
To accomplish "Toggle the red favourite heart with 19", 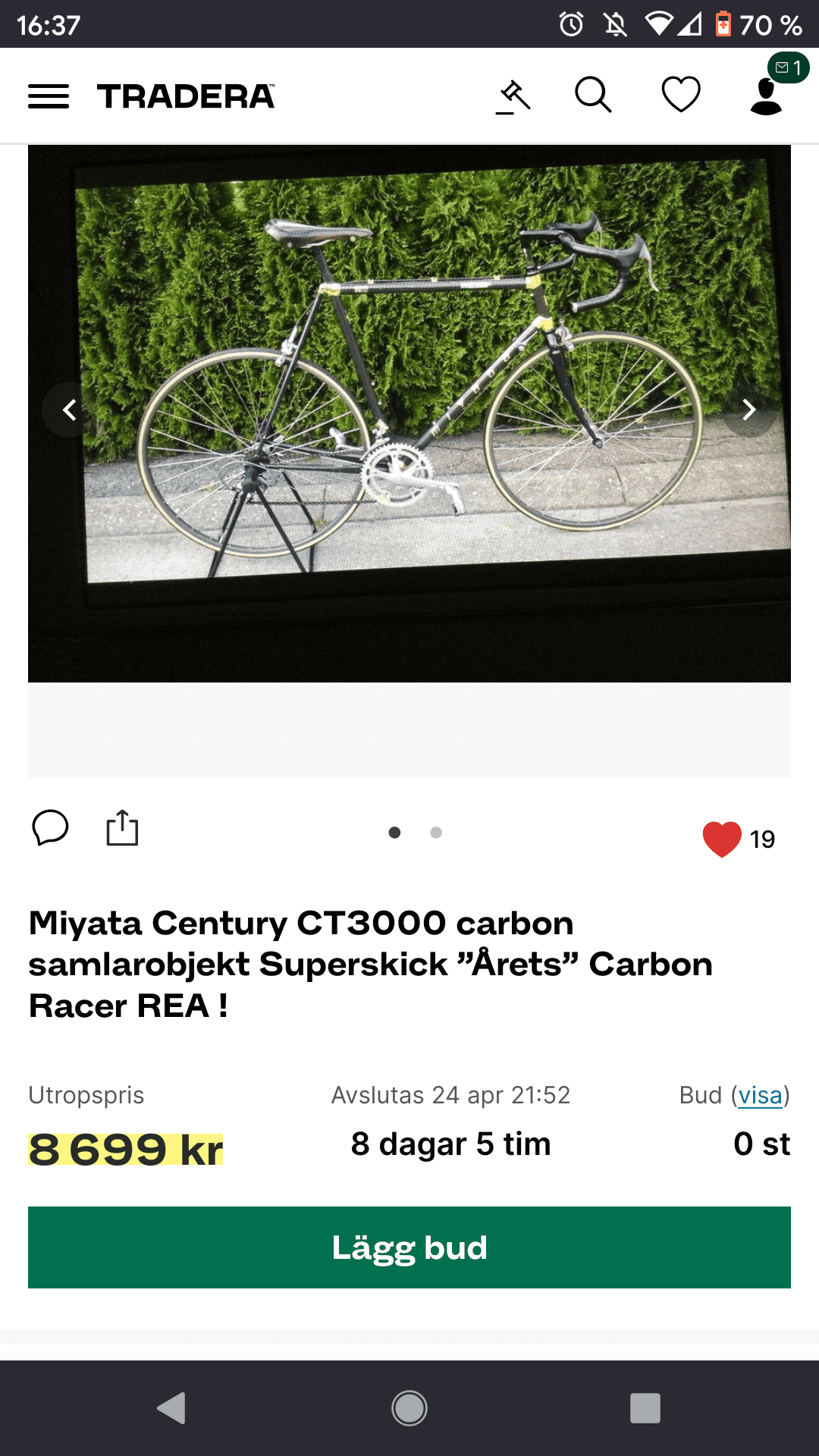I will pos(722,839).
